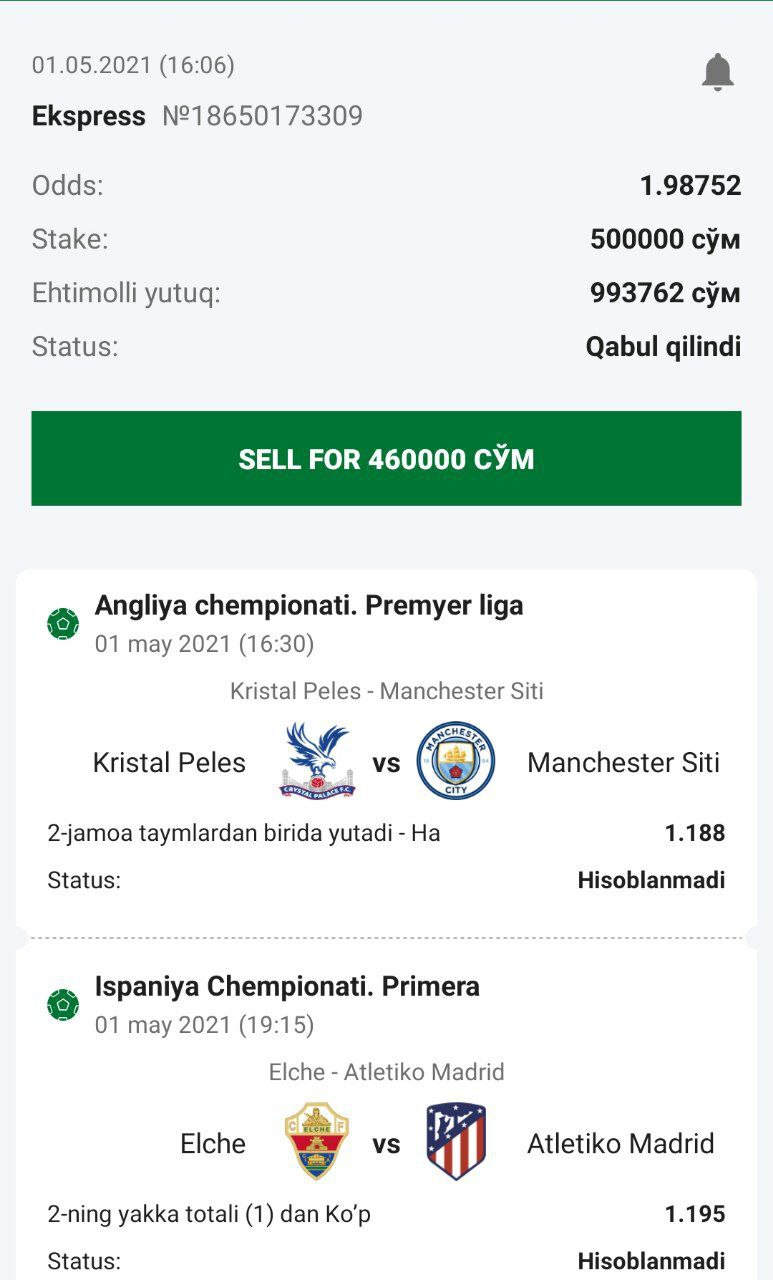The image size is (773, 1280).
Task: Open the Elche vs Atletiko Madrid match
Action: [x=386, y=1143]
